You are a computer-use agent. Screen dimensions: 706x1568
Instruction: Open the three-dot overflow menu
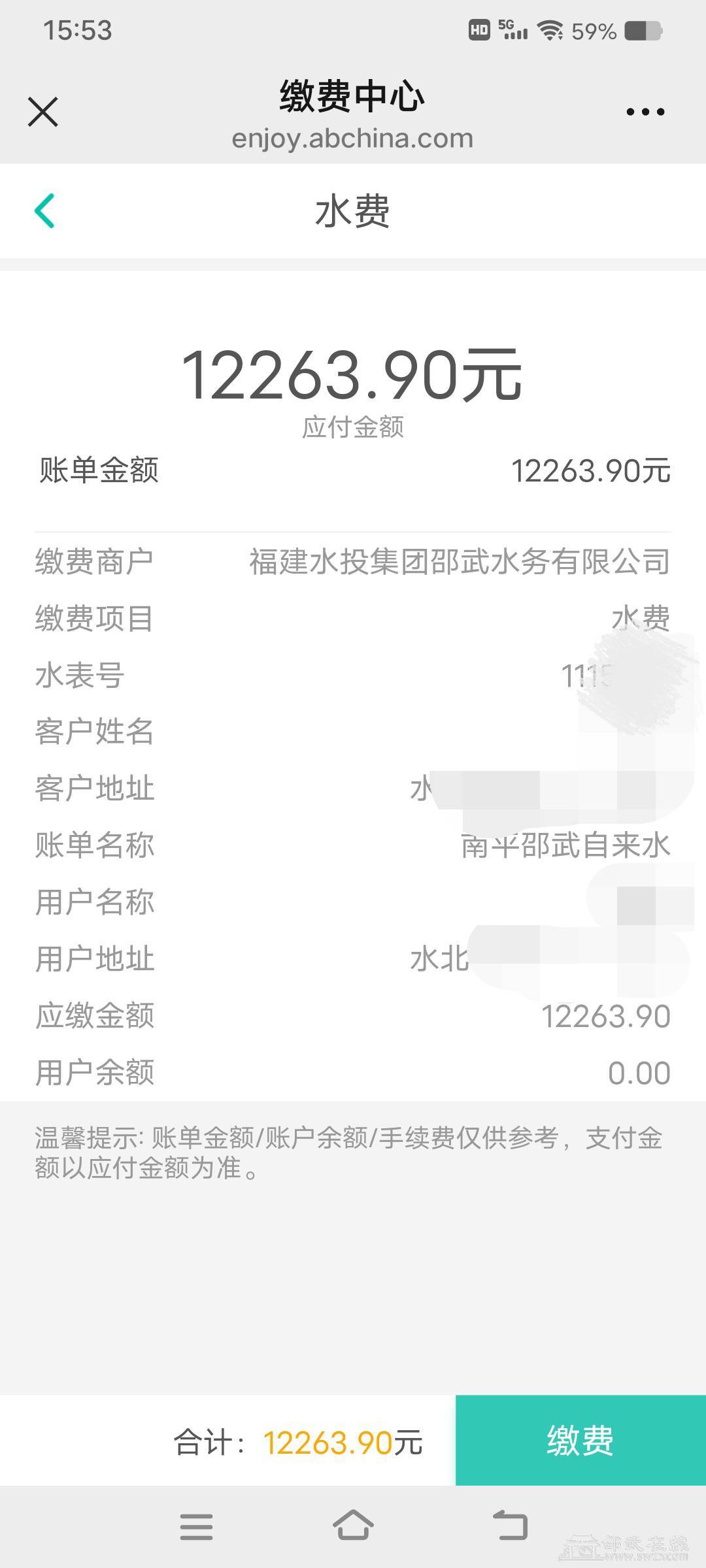click(x=645, y=112)
